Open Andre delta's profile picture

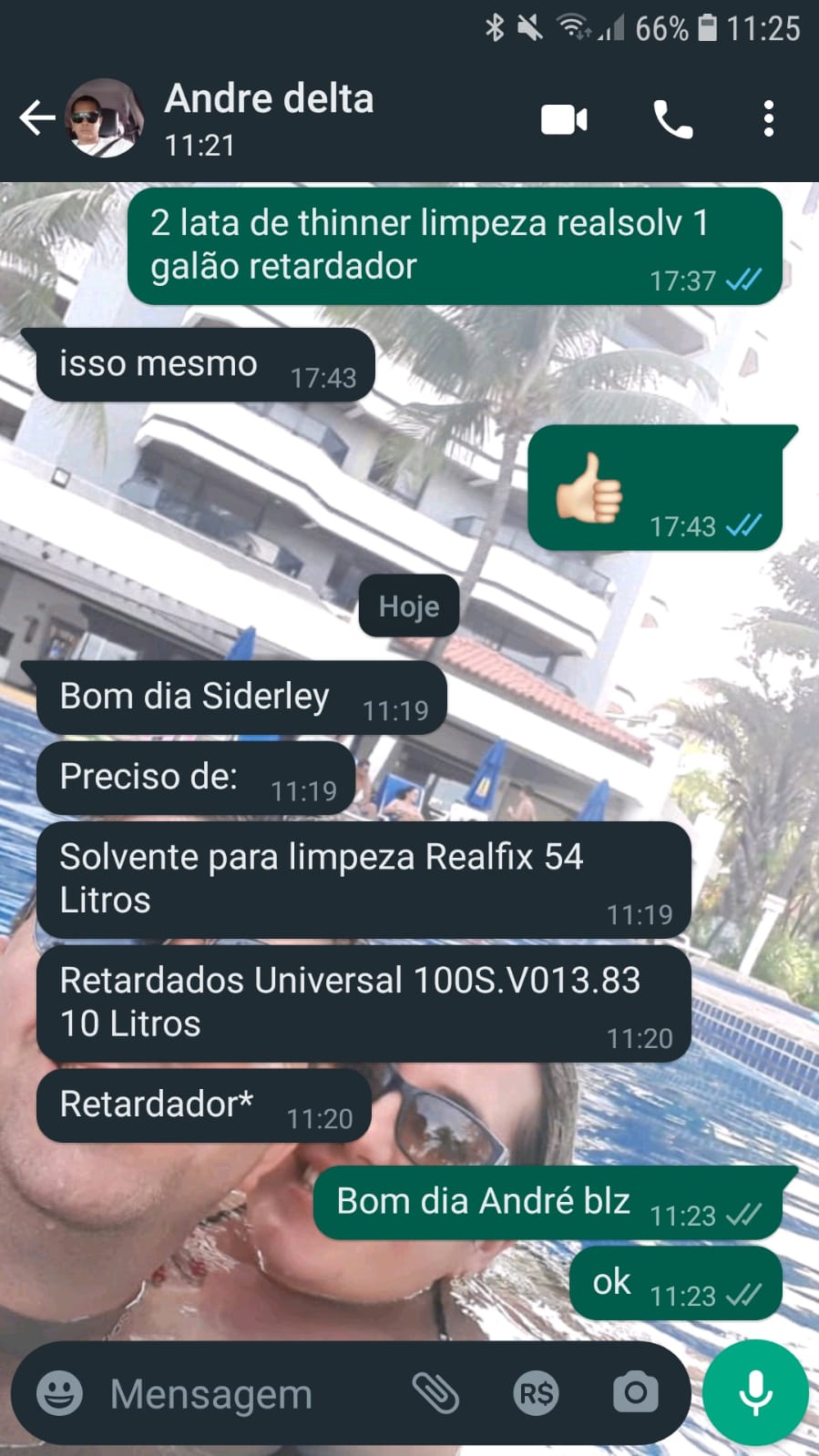click(104, 118)
